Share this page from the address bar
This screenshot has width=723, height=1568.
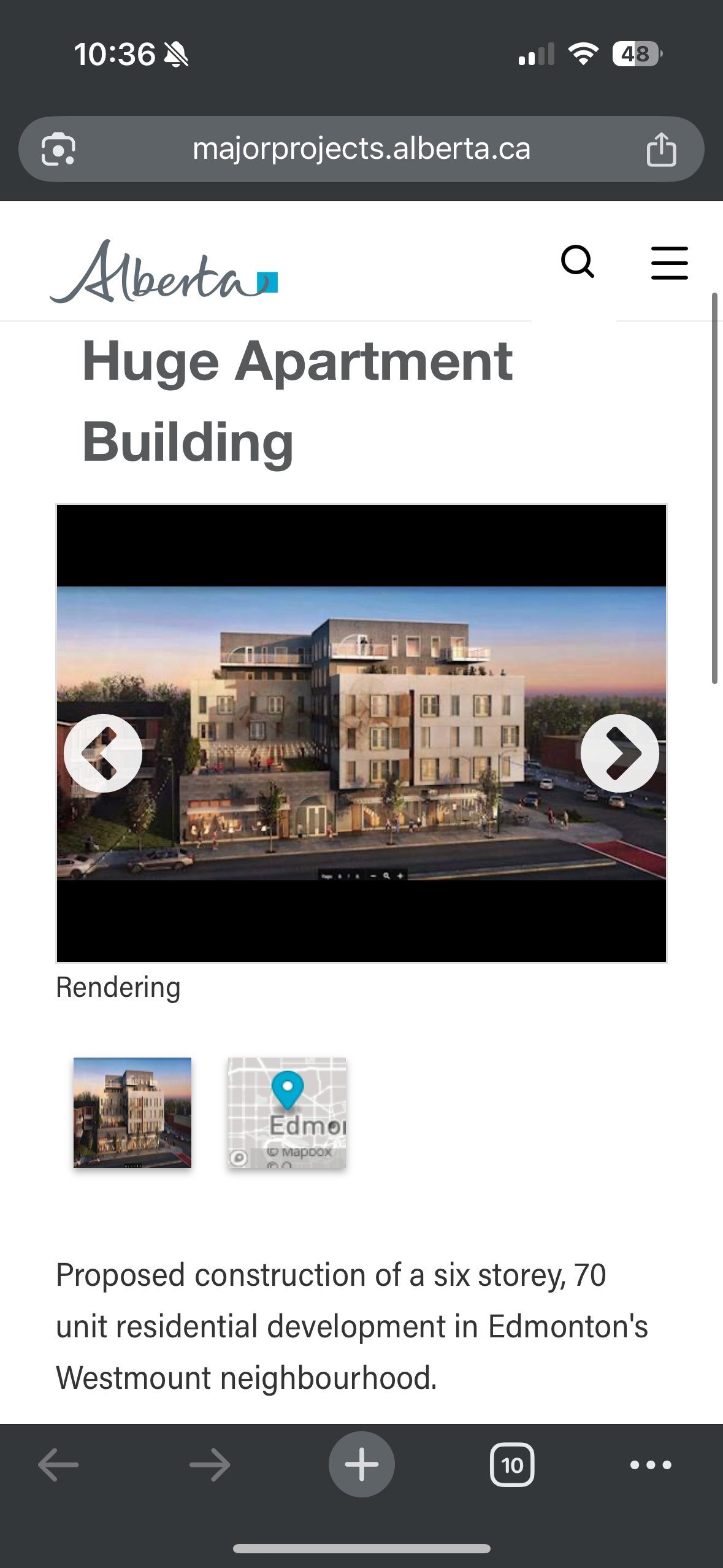click(x=661, y=149)
